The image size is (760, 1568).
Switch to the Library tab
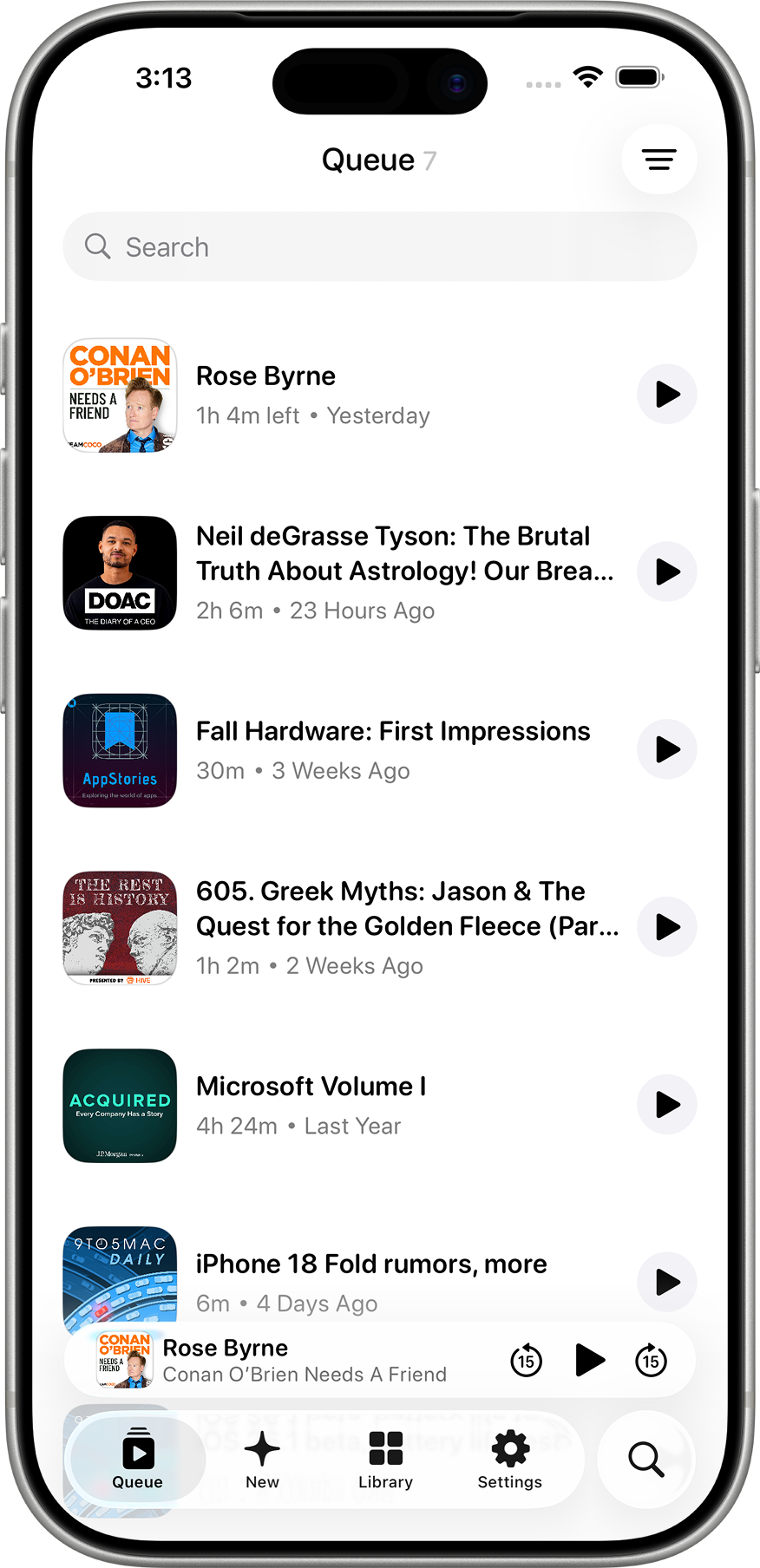tap(385, 1460)
